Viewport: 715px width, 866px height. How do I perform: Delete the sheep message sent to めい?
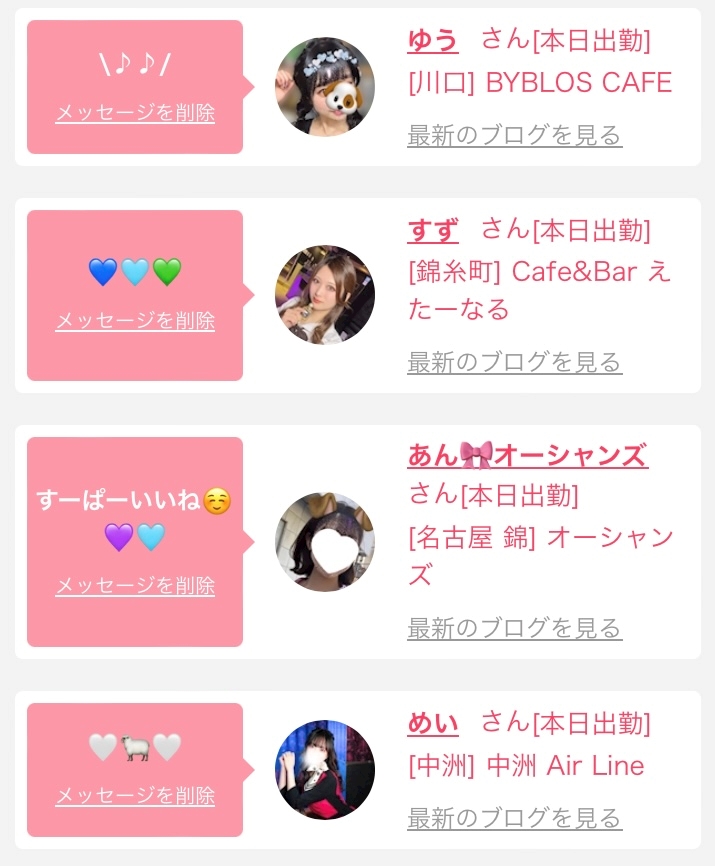point(135,796)
